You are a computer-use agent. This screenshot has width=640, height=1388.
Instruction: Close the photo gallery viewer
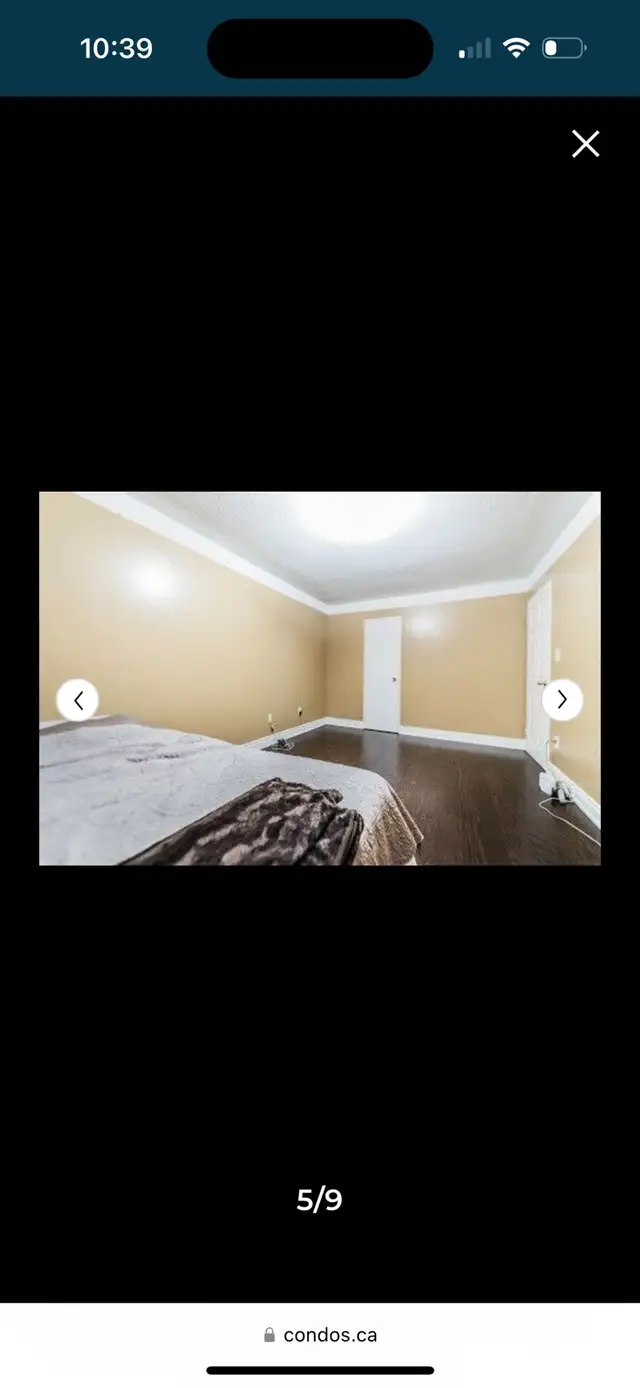click(585, 144)
